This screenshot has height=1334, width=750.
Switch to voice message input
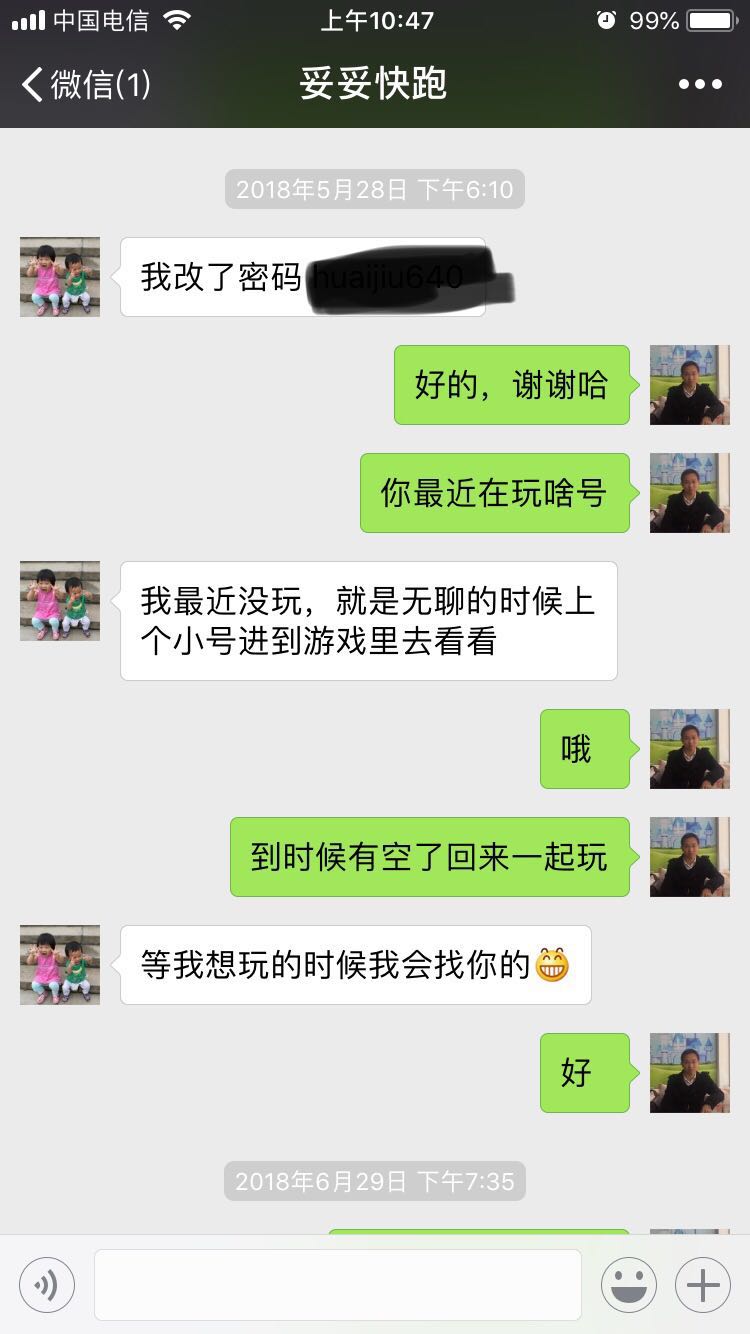coord(46,1285)
